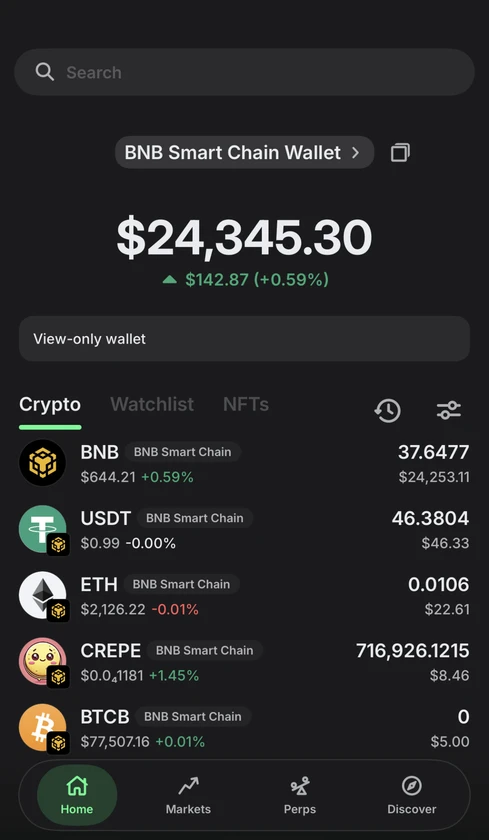
Task: Copy the wallet address
Action: click(400, 153)
